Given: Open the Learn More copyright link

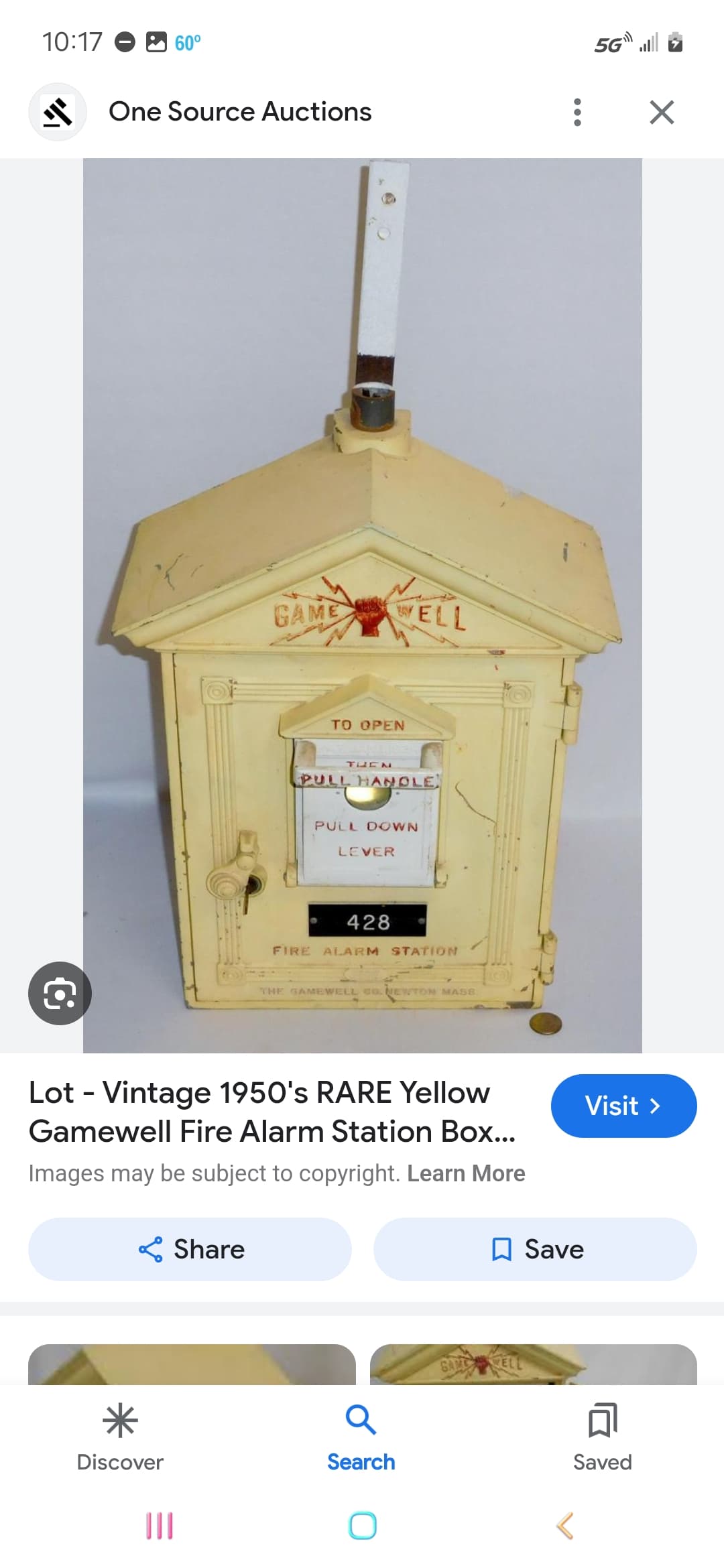Looking at the screenshot, I should click(x=466, y=1173).
